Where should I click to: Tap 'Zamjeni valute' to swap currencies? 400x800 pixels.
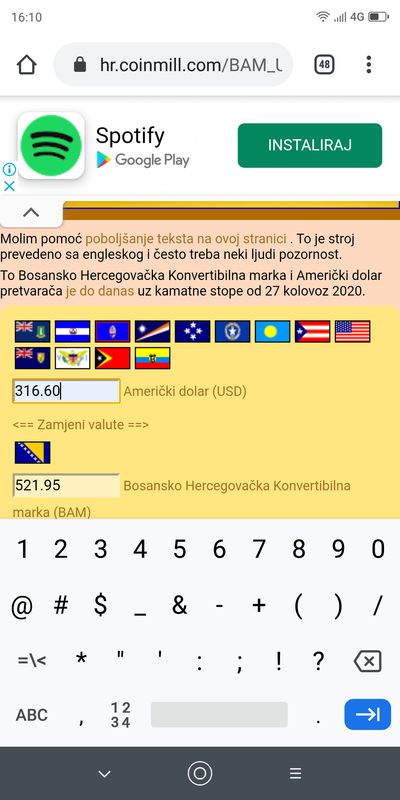pos(81,424)
